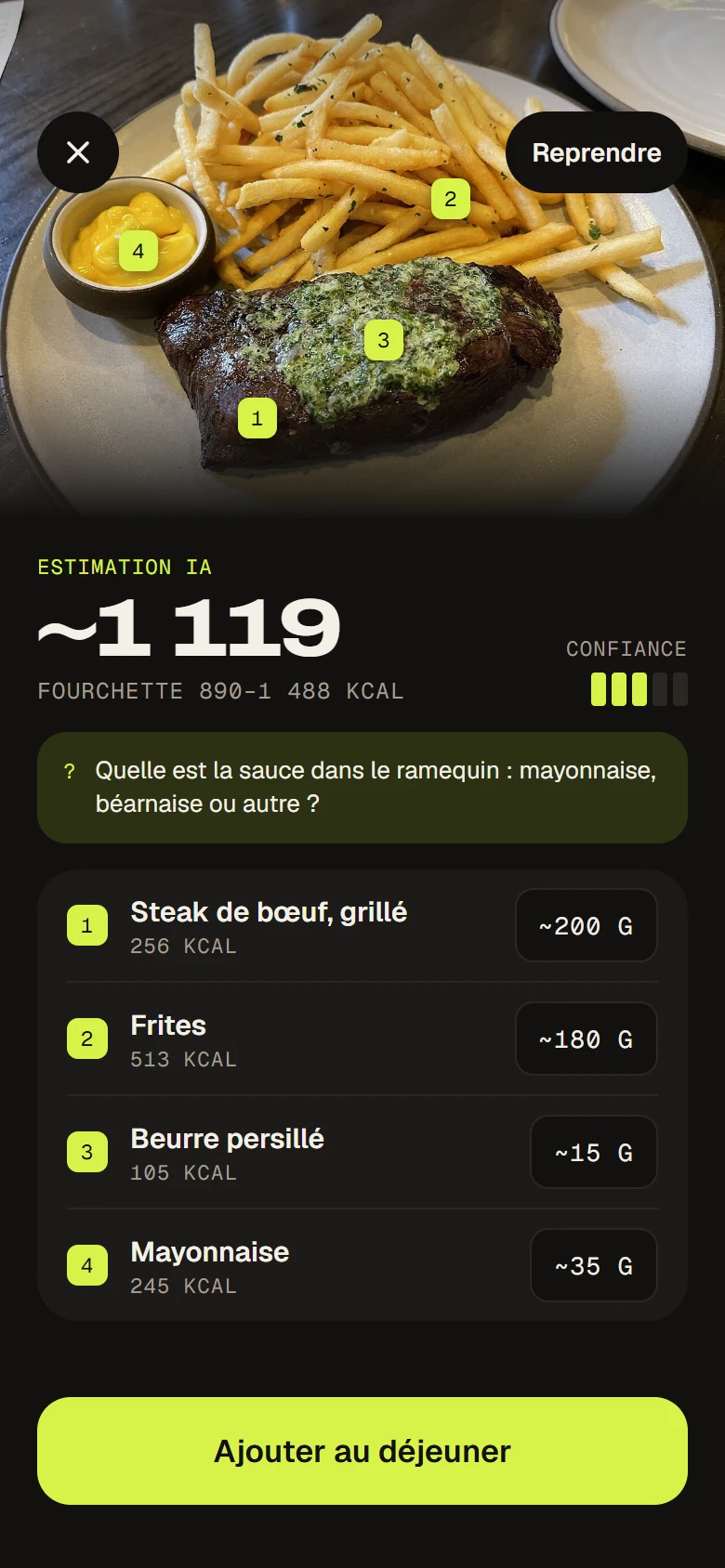This screenshot has height=1568, width=725.
Task: Select marker 4 on the sauce ramekin
Action: pyautogui.click(x=138, y=251)
